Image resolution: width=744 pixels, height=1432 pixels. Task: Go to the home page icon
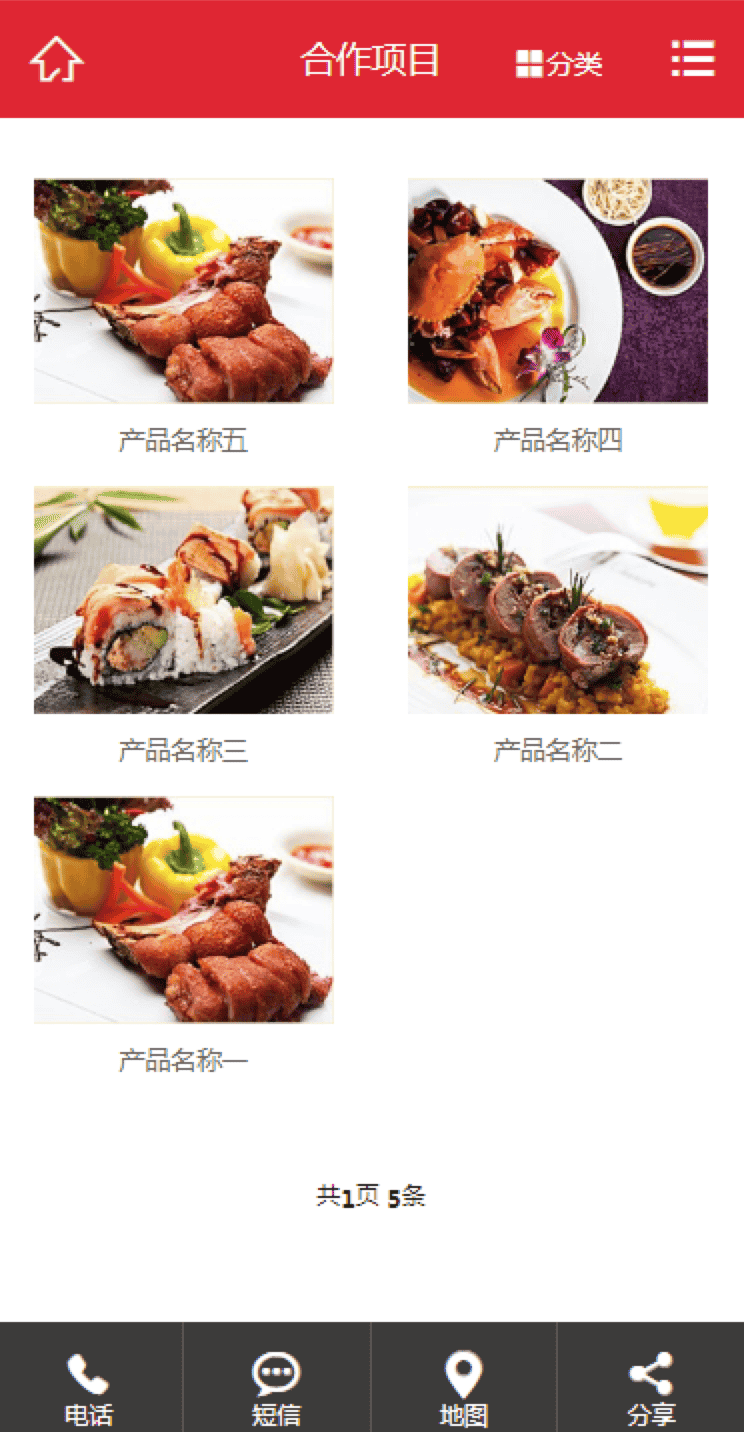[x=57, y=59]
